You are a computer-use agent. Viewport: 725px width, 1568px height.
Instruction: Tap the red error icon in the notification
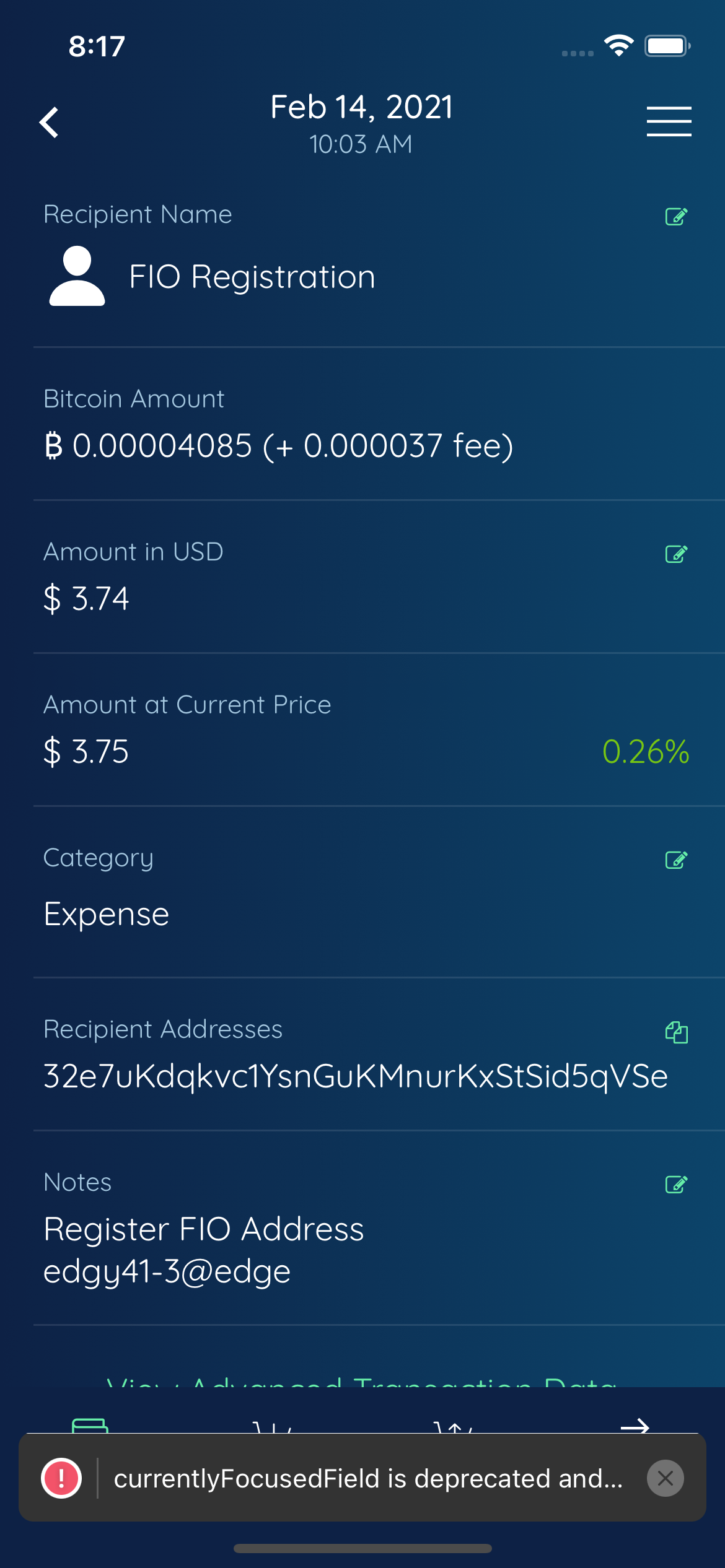coord(62,1478)
